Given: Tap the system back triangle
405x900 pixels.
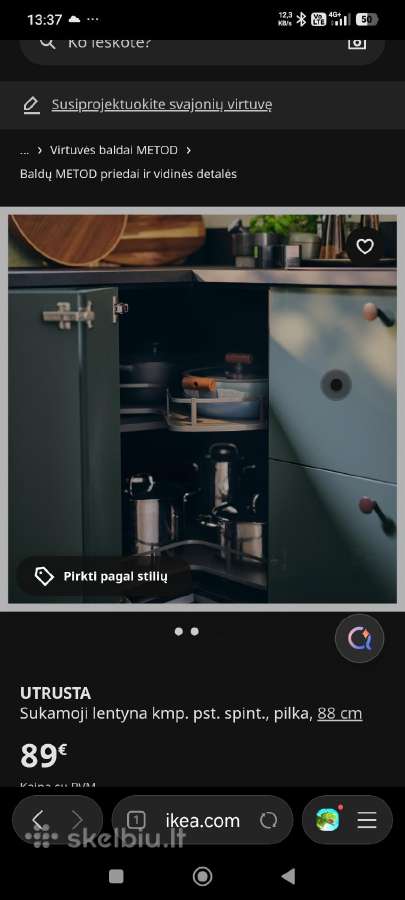Looking at the screenshot, I should [289, 876].
